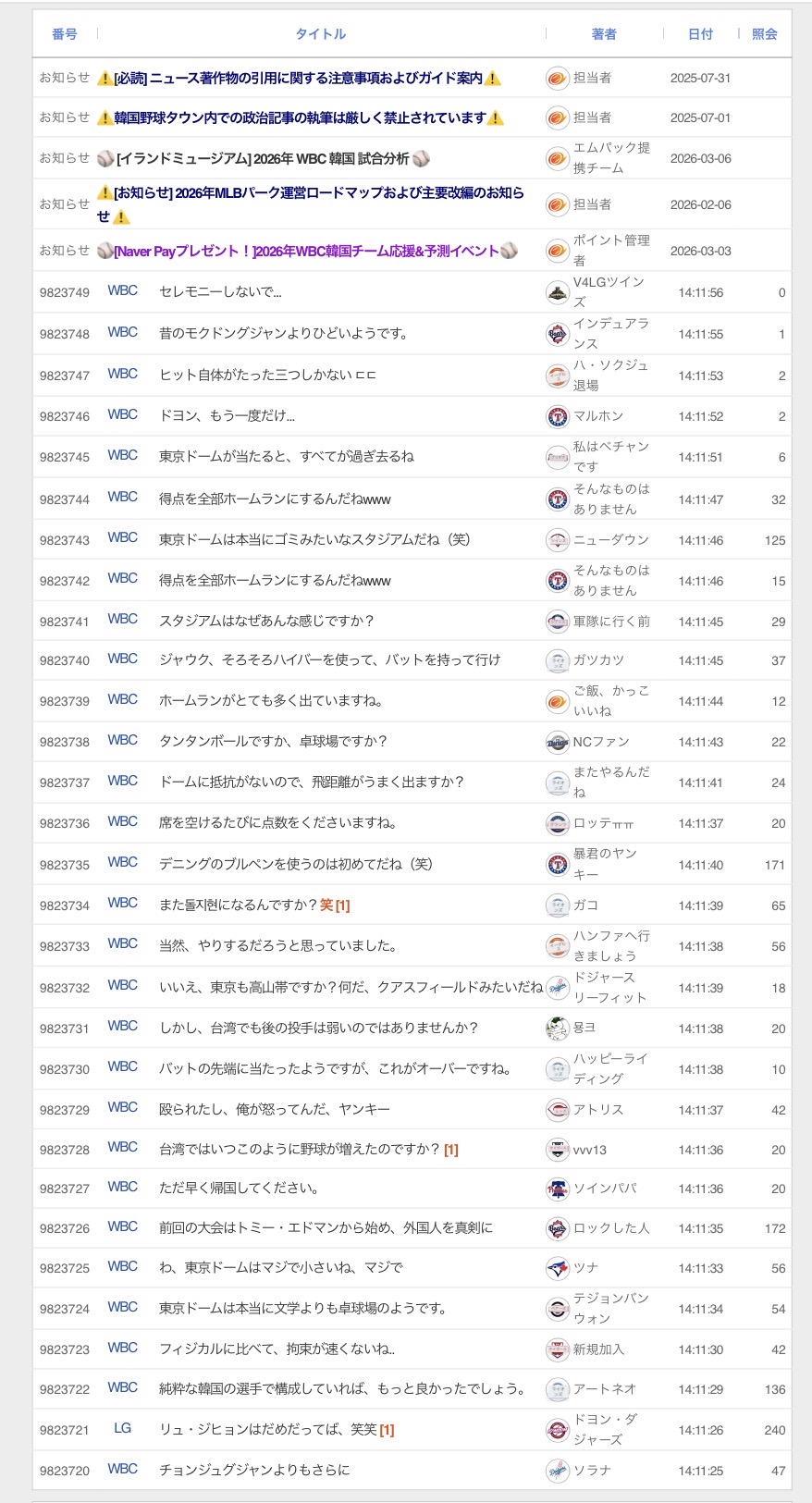Open the Naver Pay WBC prediction event post
Image resolution: width=812 pixels, height=1503 pixels.
306,252
